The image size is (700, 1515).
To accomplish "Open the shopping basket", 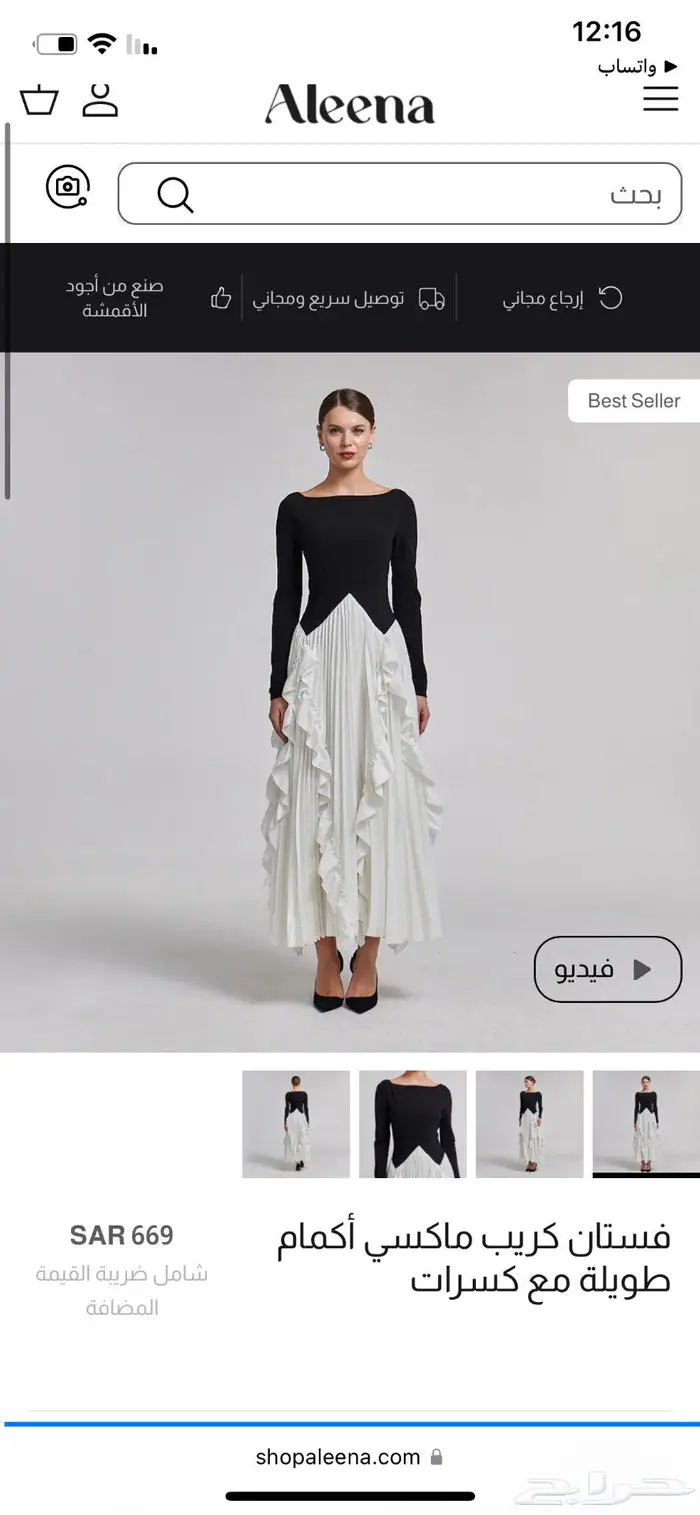I will point(39,101).
